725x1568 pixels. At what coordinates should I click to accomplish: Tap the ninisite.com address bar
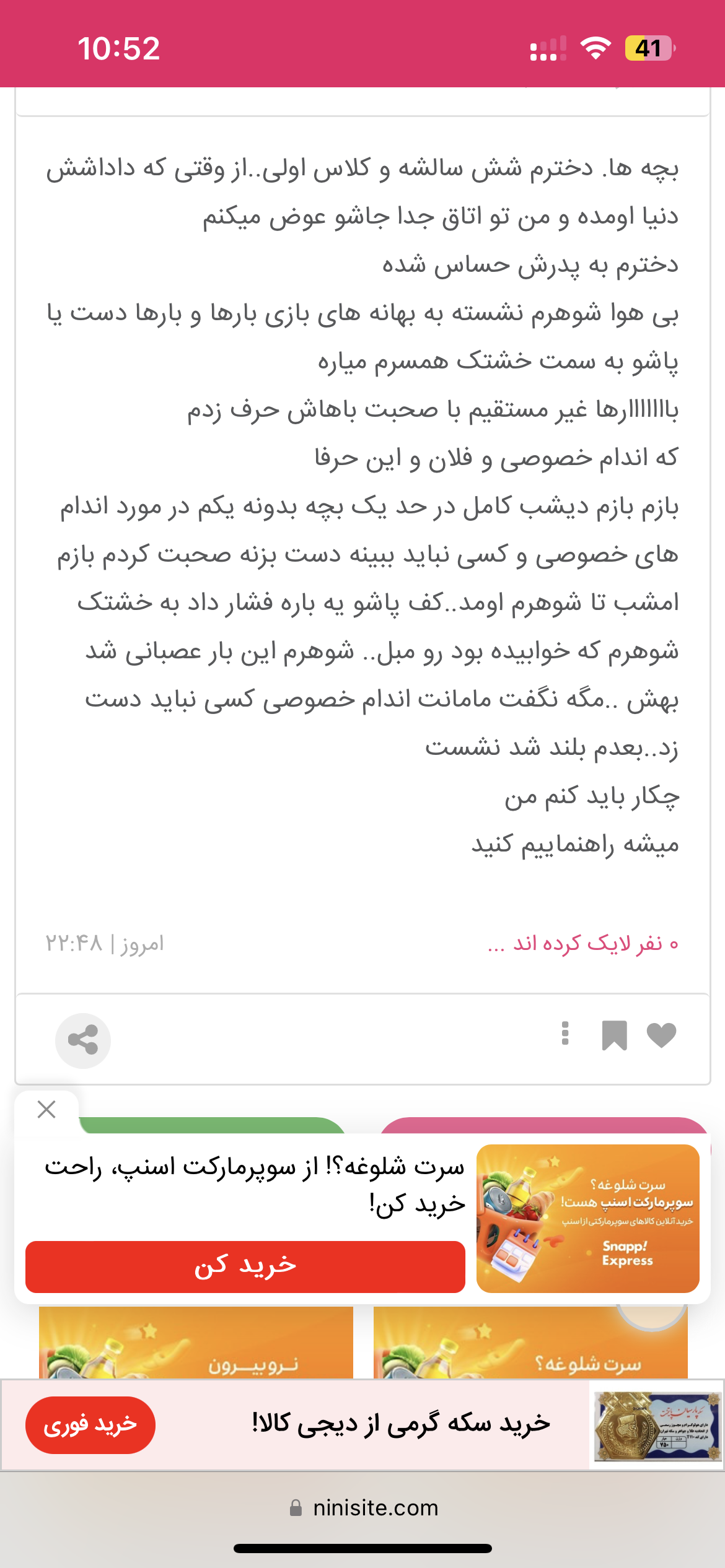click(363, 1508)
